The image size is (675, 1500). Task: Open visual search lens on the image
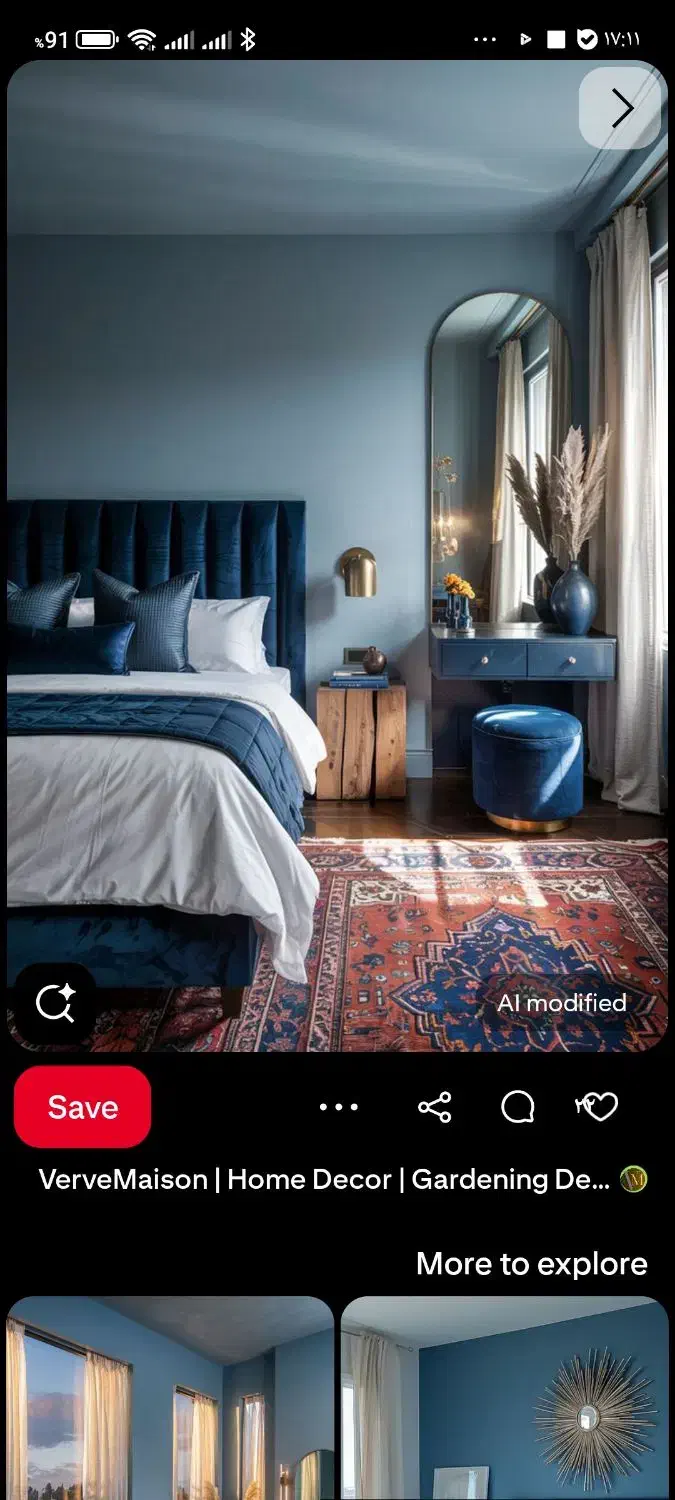pos(56,1002)
